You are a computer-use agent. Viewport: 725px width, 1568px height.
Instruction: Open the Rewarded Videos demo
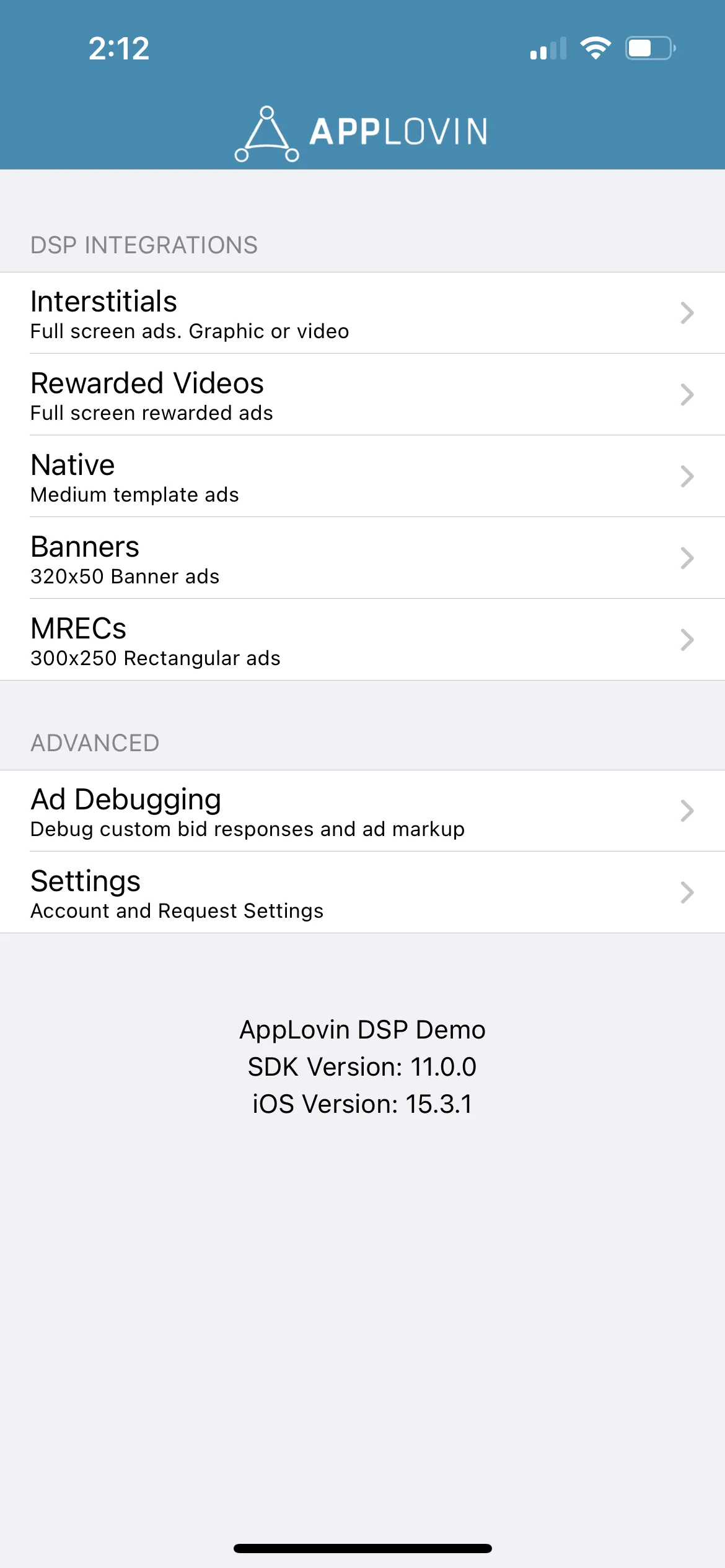pyautogui.click(x=248, y=395)
